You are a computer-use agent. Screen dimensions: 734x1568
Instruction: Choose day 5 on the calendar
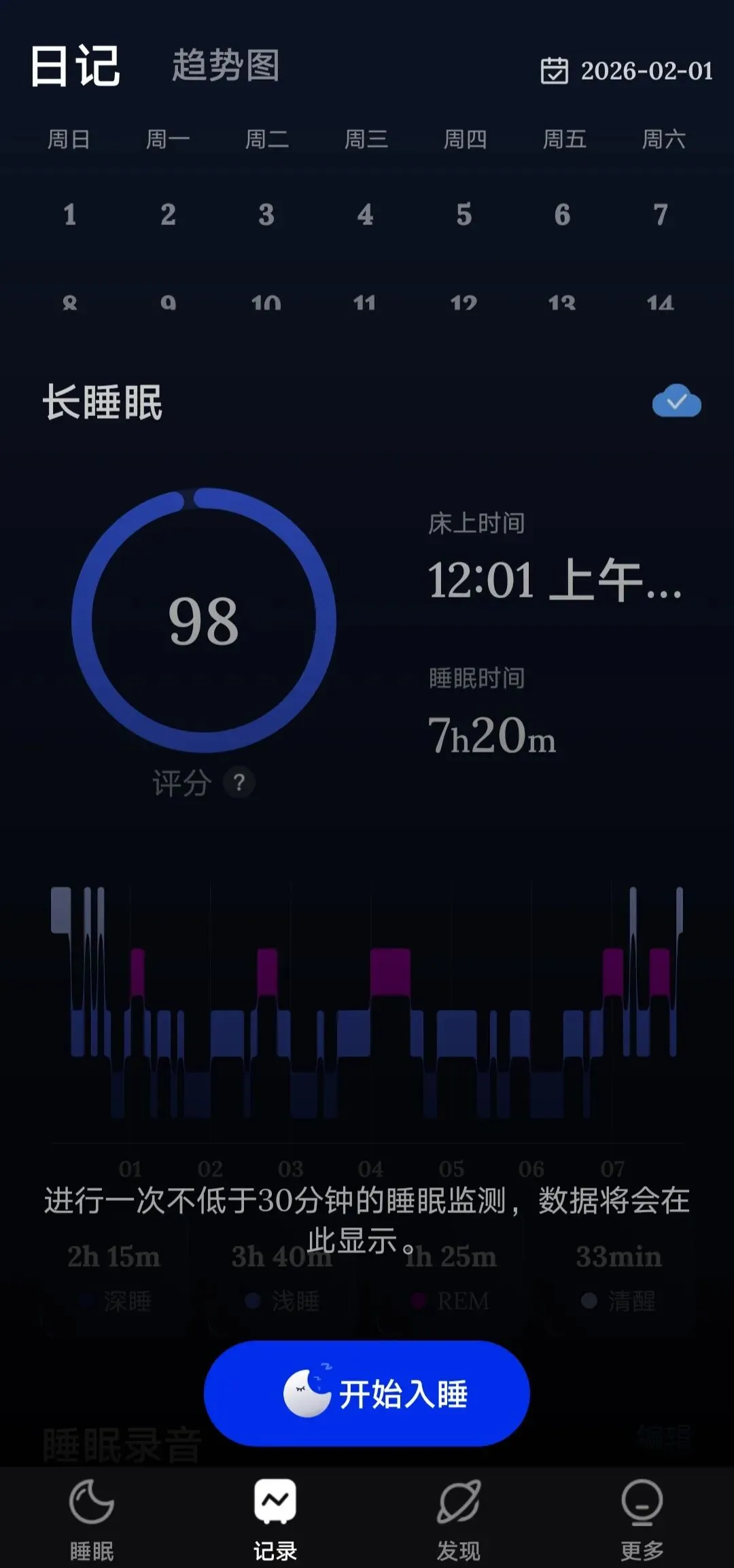[x=464, y=215]
